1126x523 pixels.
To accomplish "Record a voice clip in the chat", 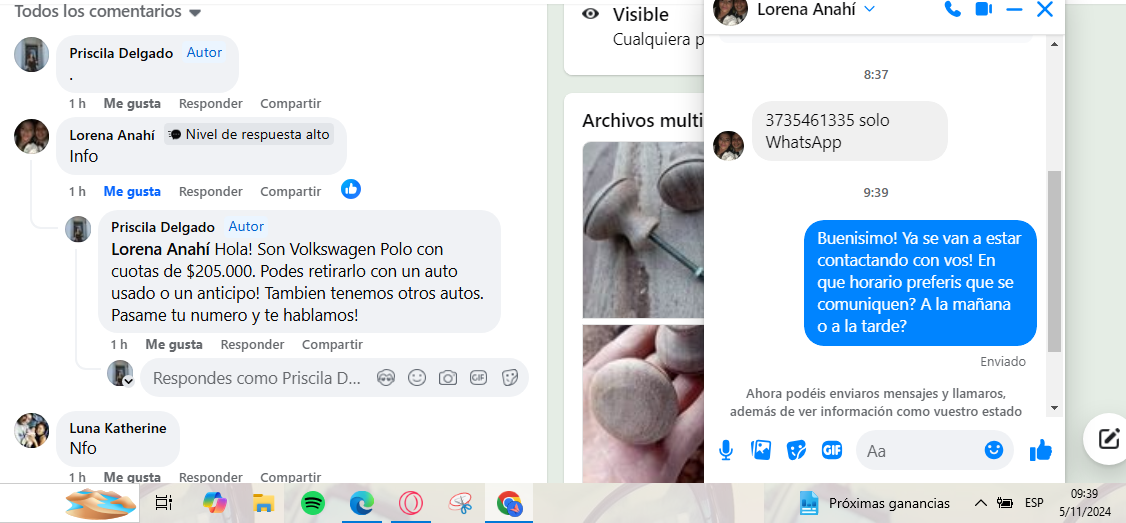I will point(726,450).
